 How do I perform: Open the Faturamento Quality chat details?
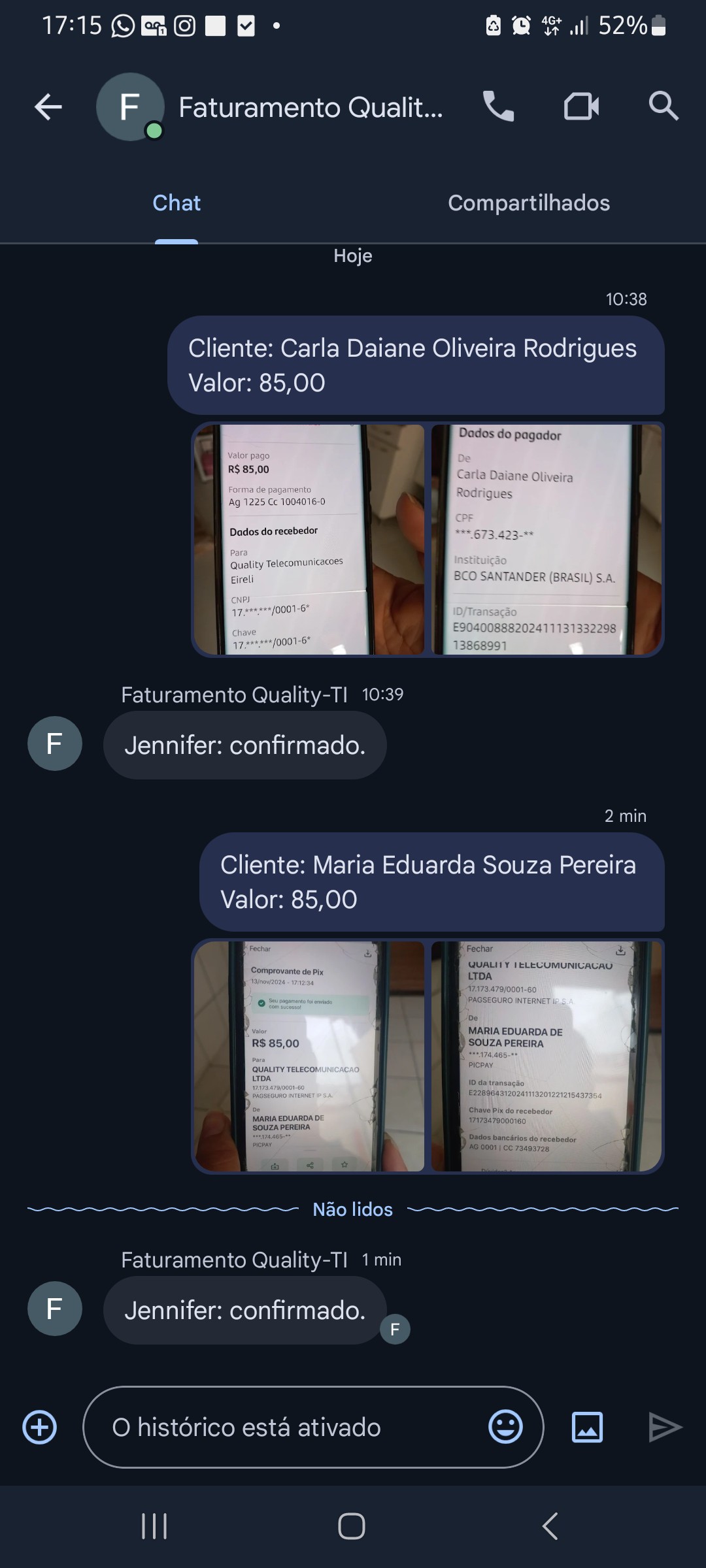click(311, 107)
